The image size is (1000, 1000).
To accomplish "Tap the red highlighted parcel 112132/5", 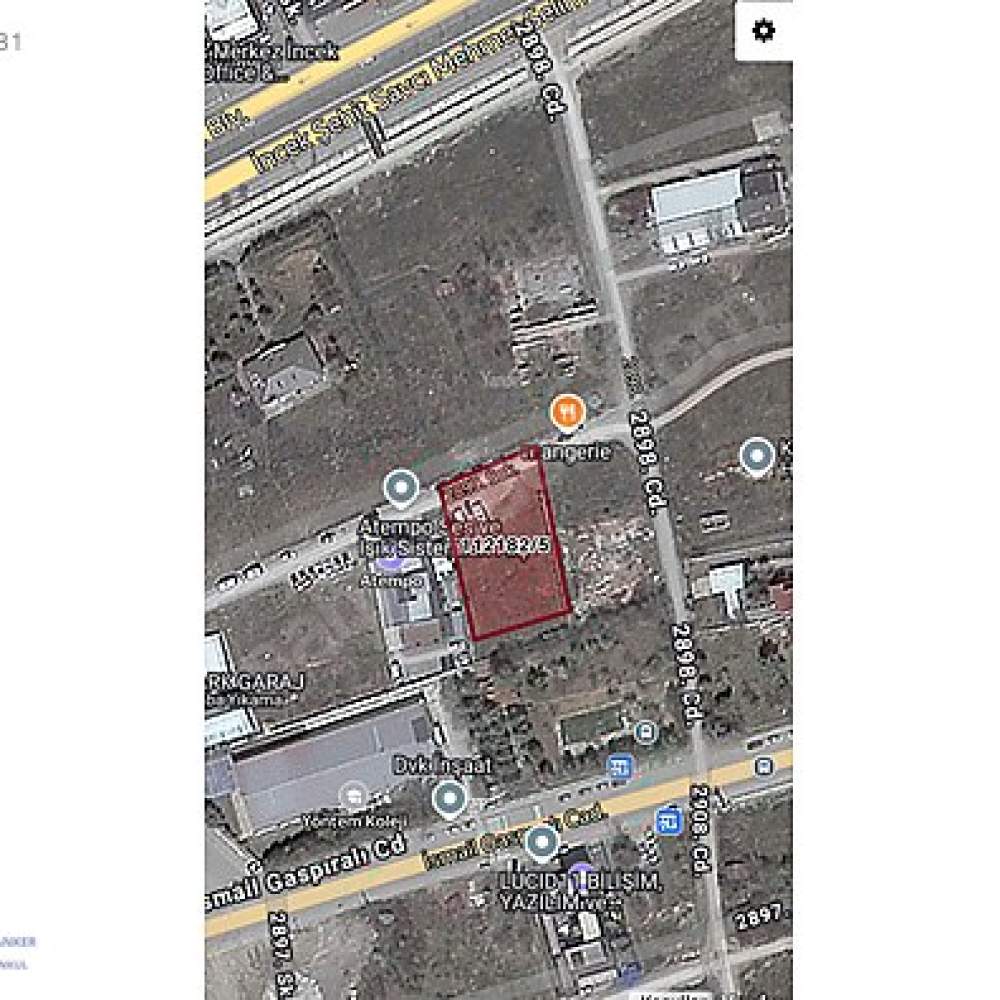I will [508, 578].
